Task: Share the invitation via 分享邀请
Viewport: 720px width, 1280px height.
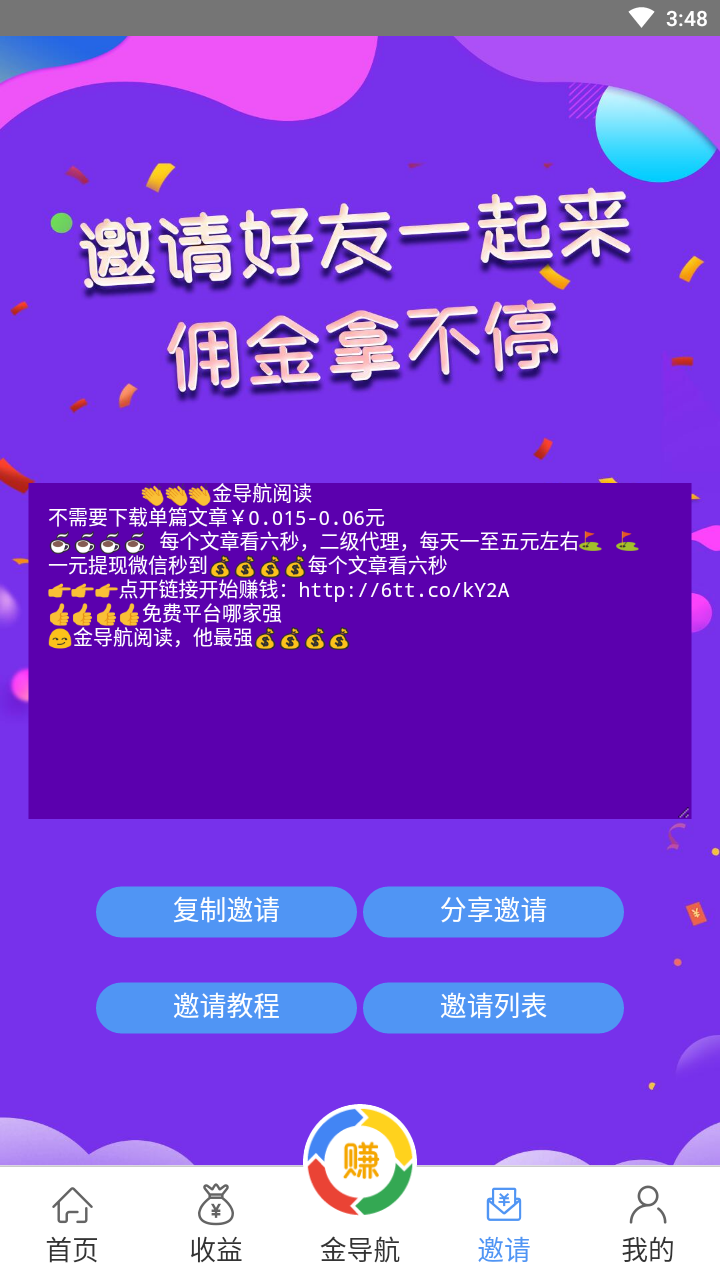Action: pos(493,911)
